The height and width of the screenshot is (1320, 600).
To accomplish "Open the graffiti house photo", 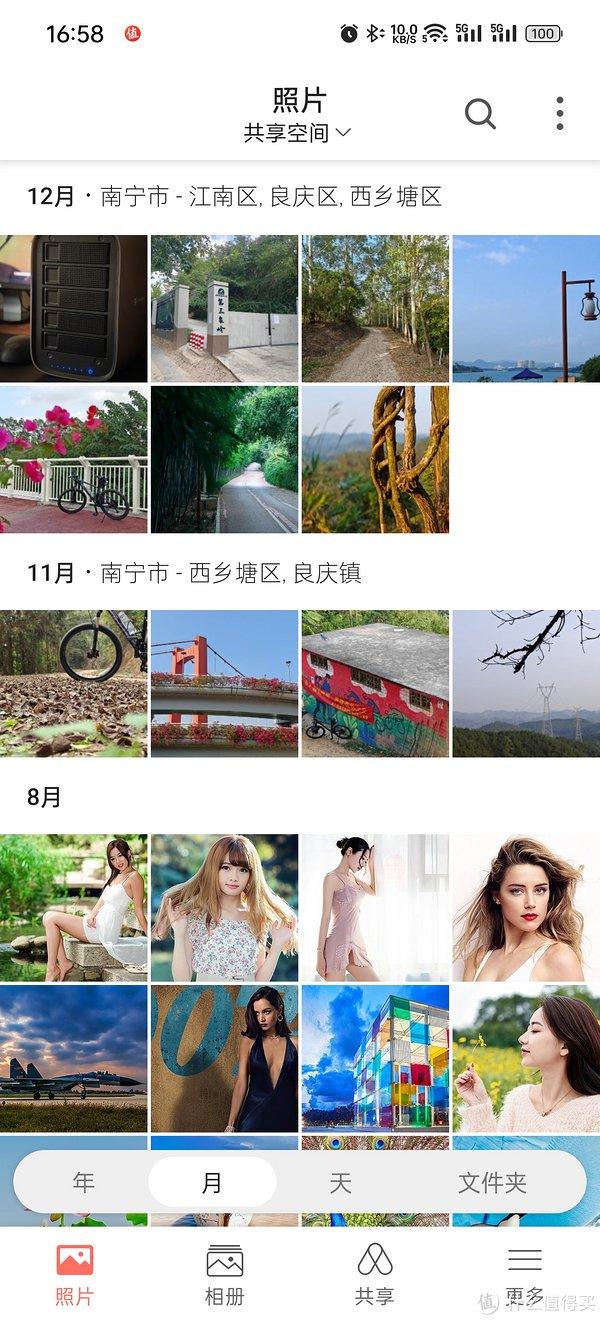I will 375,683.
